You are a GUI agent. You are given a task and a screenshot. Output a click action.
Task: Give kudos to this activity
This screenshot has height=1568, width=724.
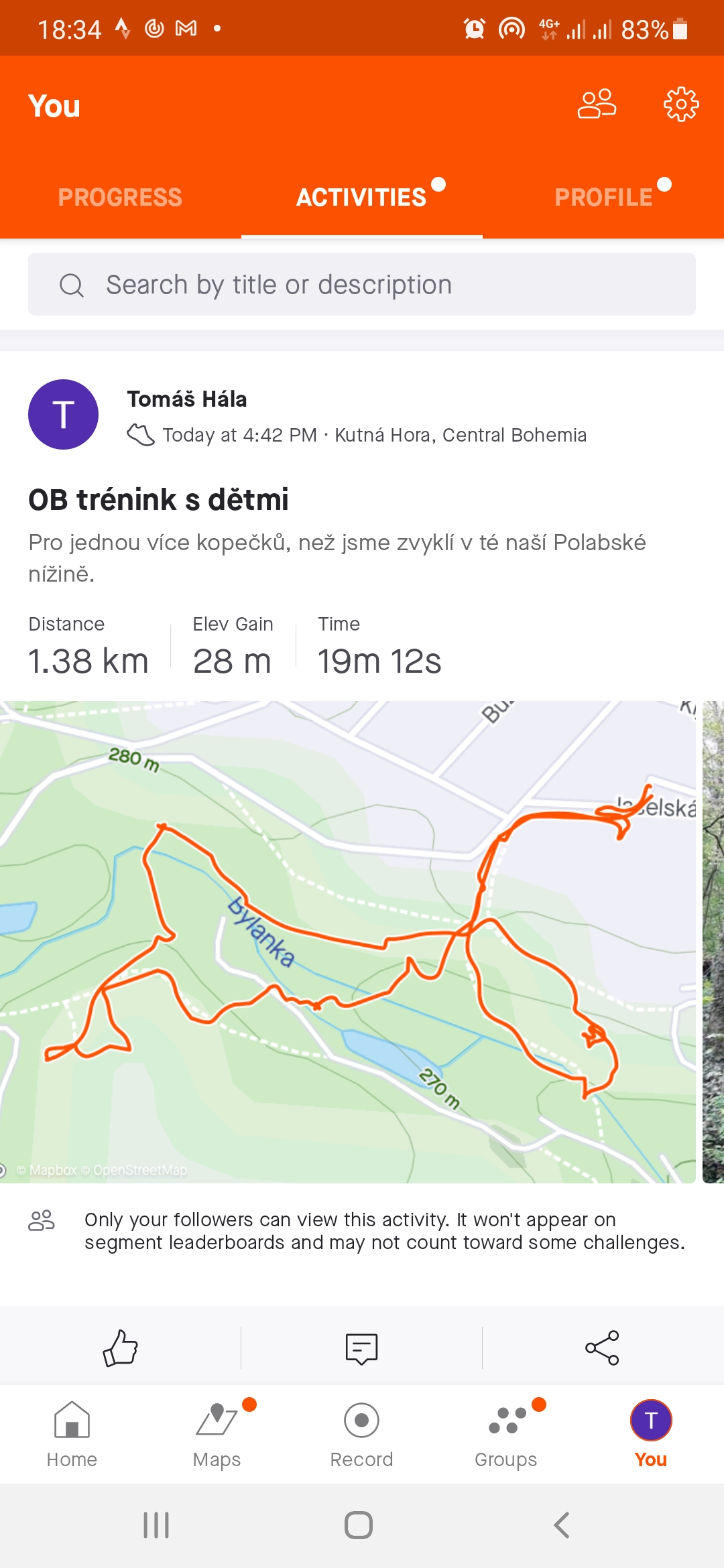click(x=121, y=1348)
